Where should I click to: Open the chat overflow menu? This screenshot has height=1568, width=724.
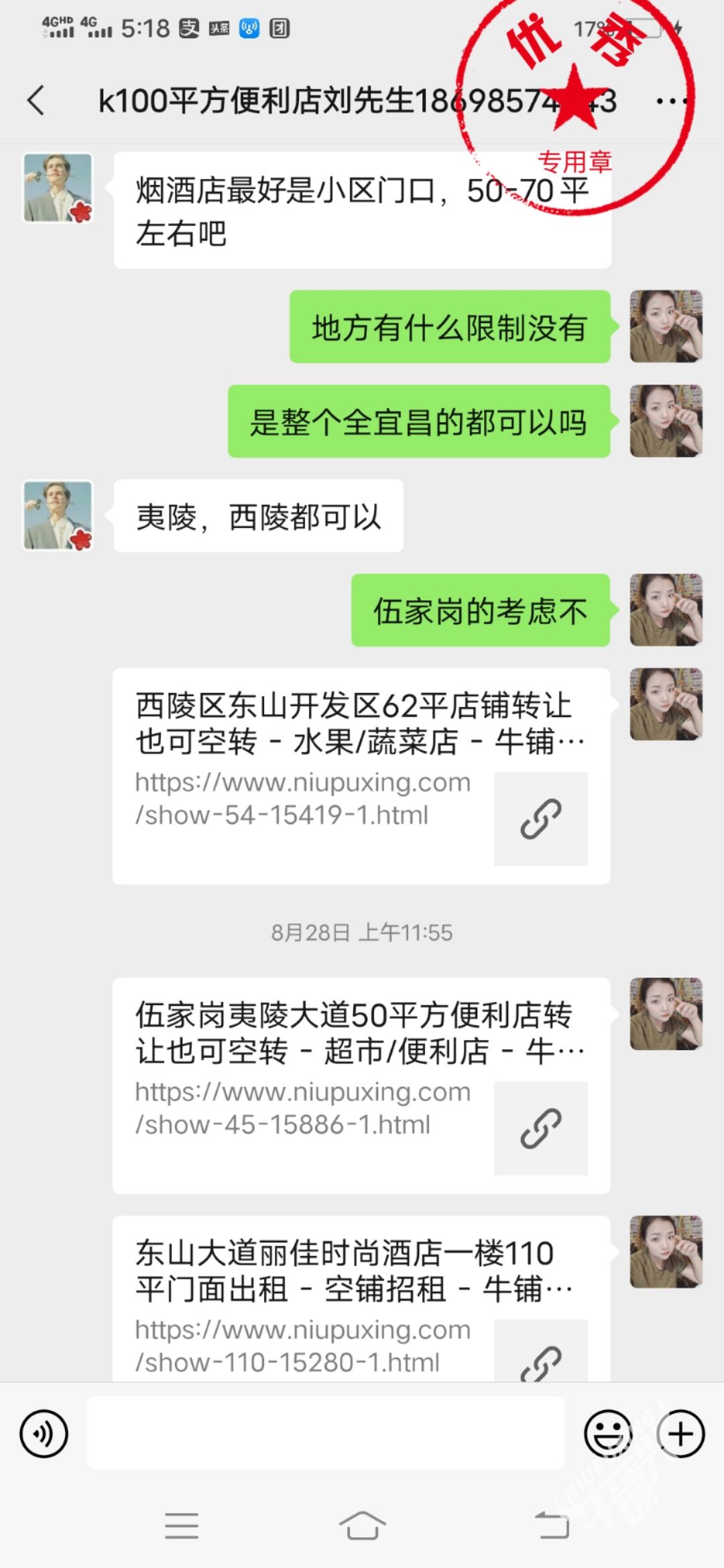click(670, 102)
